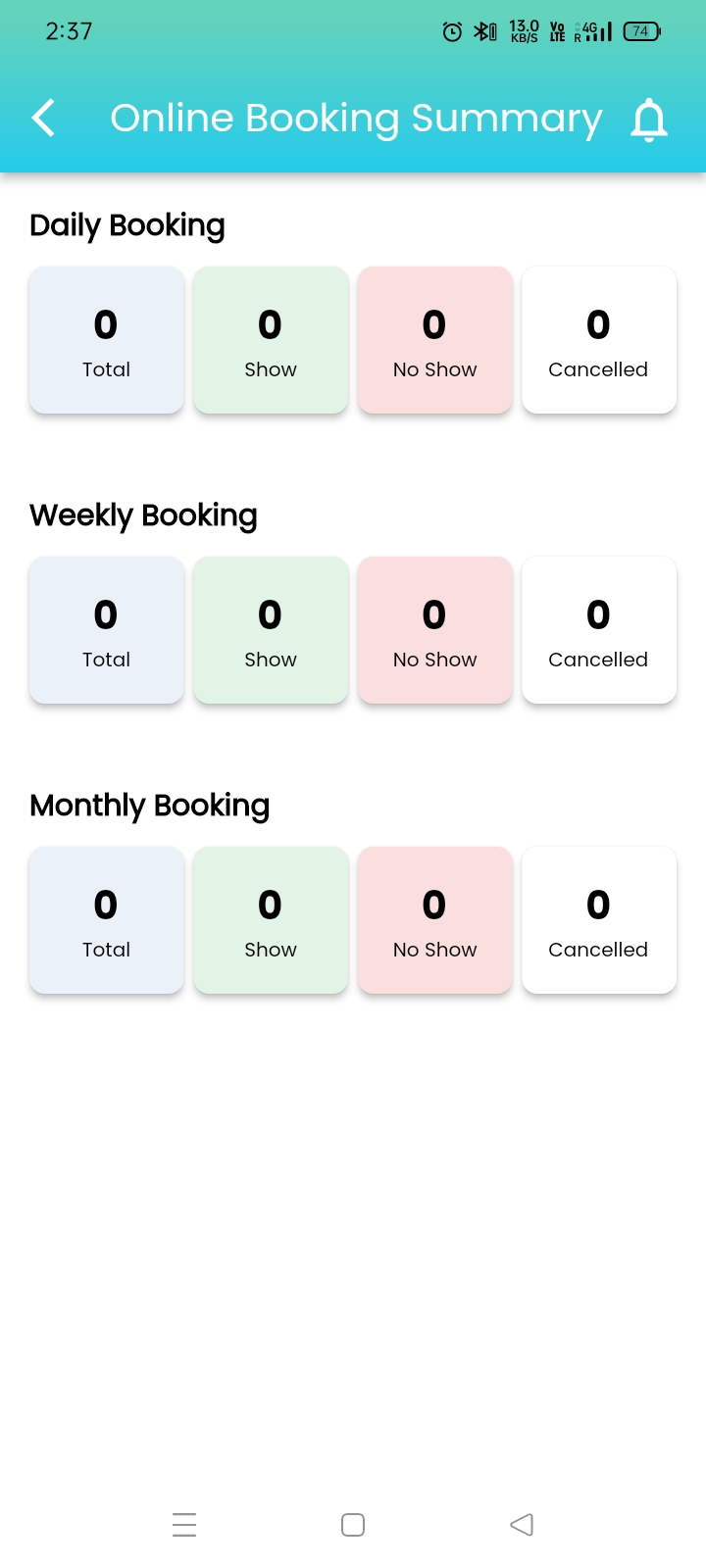The height and width of the screenshot is (1568, 706).
Task: Open the notifications bell
Action: pyautogui.click(x=648, y=120)
